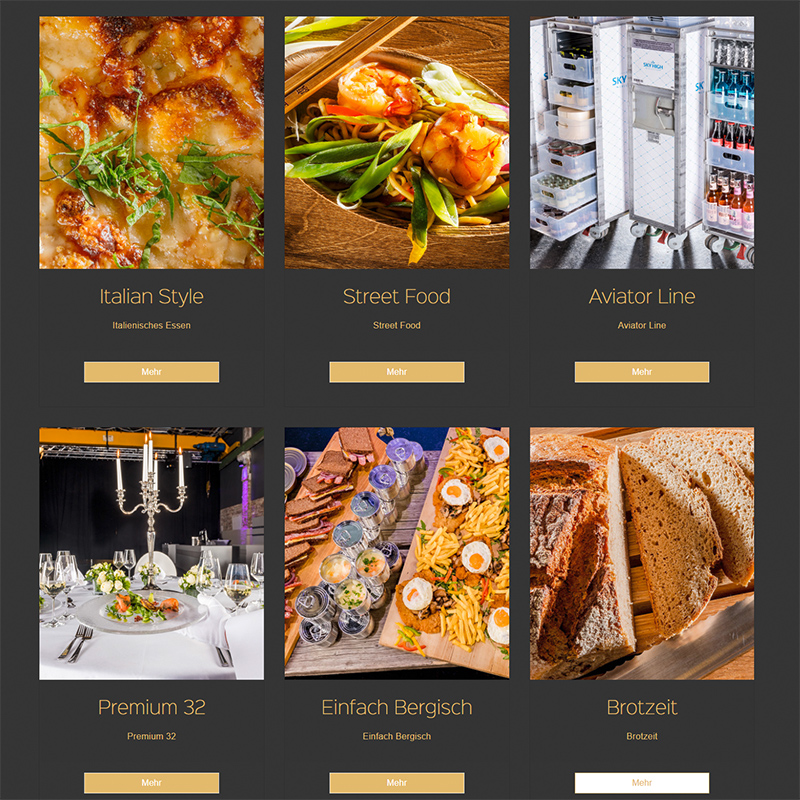Viewport: 800px width, 800px height.
Task: View the Premium 32 table setting photo
Action: pos(151,553)
